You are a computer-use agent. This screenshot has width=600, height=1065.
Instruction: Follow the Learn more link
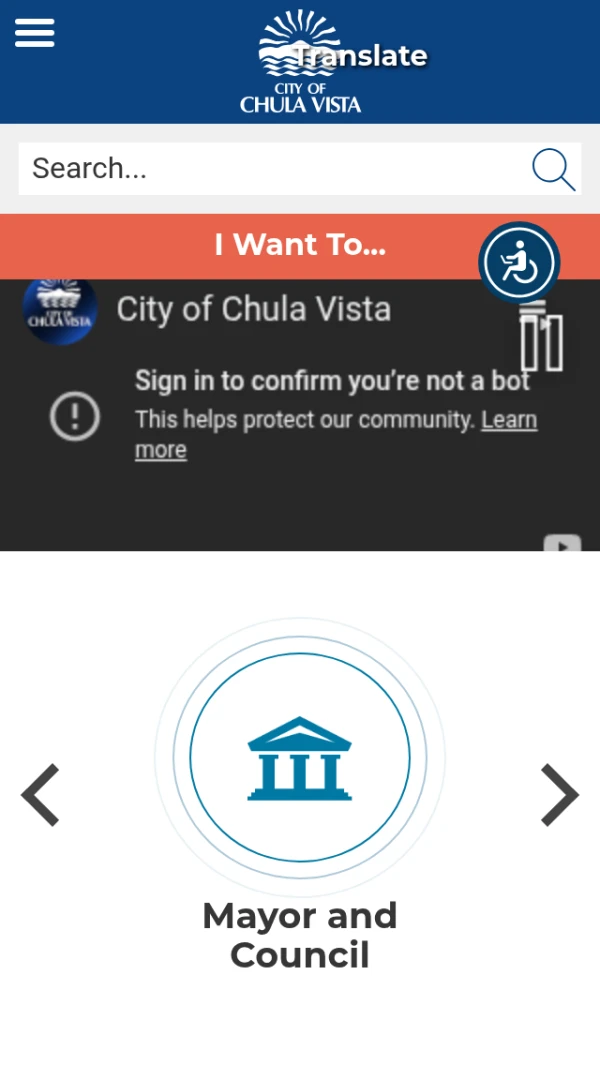click(508, 421)
